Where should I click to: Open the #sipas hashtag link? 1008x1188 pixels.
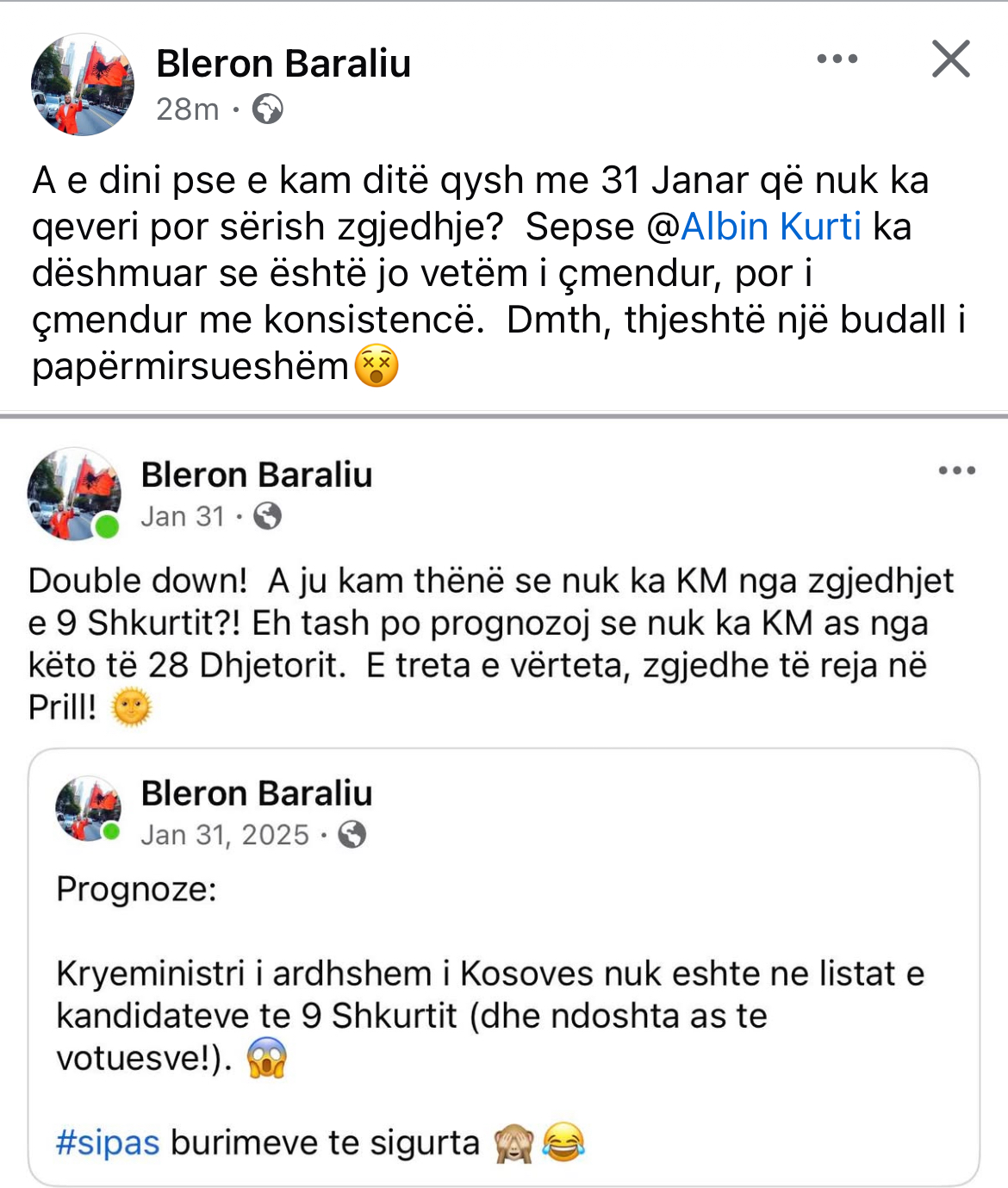coord(108,1142)
